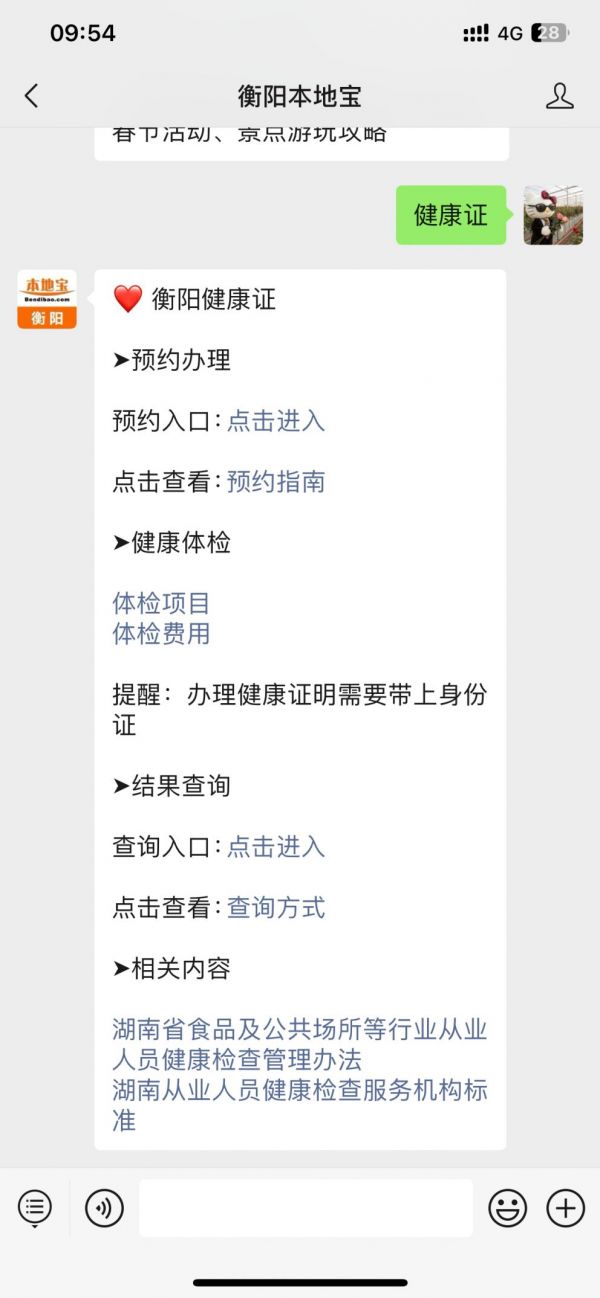Screen dimensions: 600x1298
Task: Open the 体检费用 link
Action: point(161,633)
